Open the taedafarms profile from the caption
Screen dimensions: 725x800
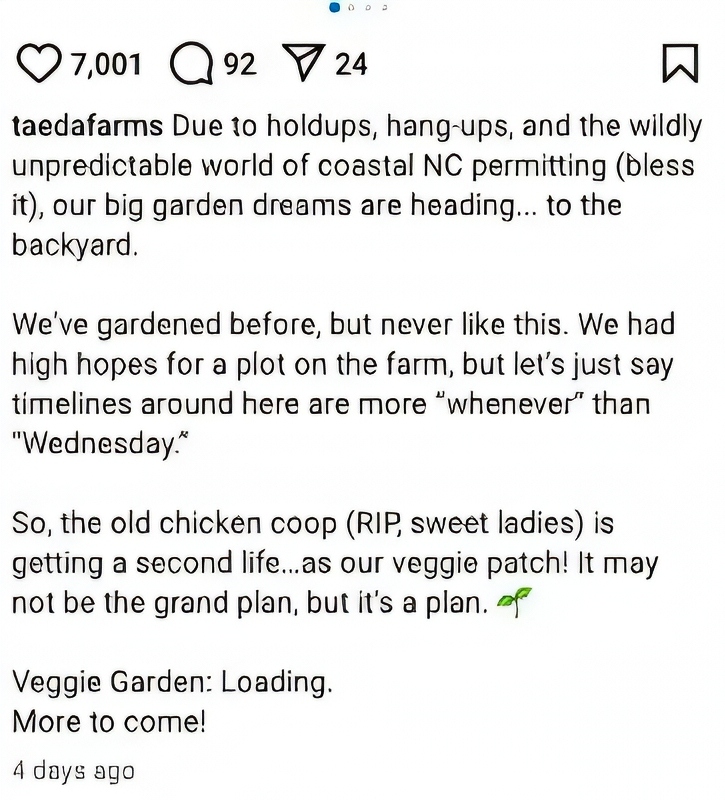[x=86, y=127]
